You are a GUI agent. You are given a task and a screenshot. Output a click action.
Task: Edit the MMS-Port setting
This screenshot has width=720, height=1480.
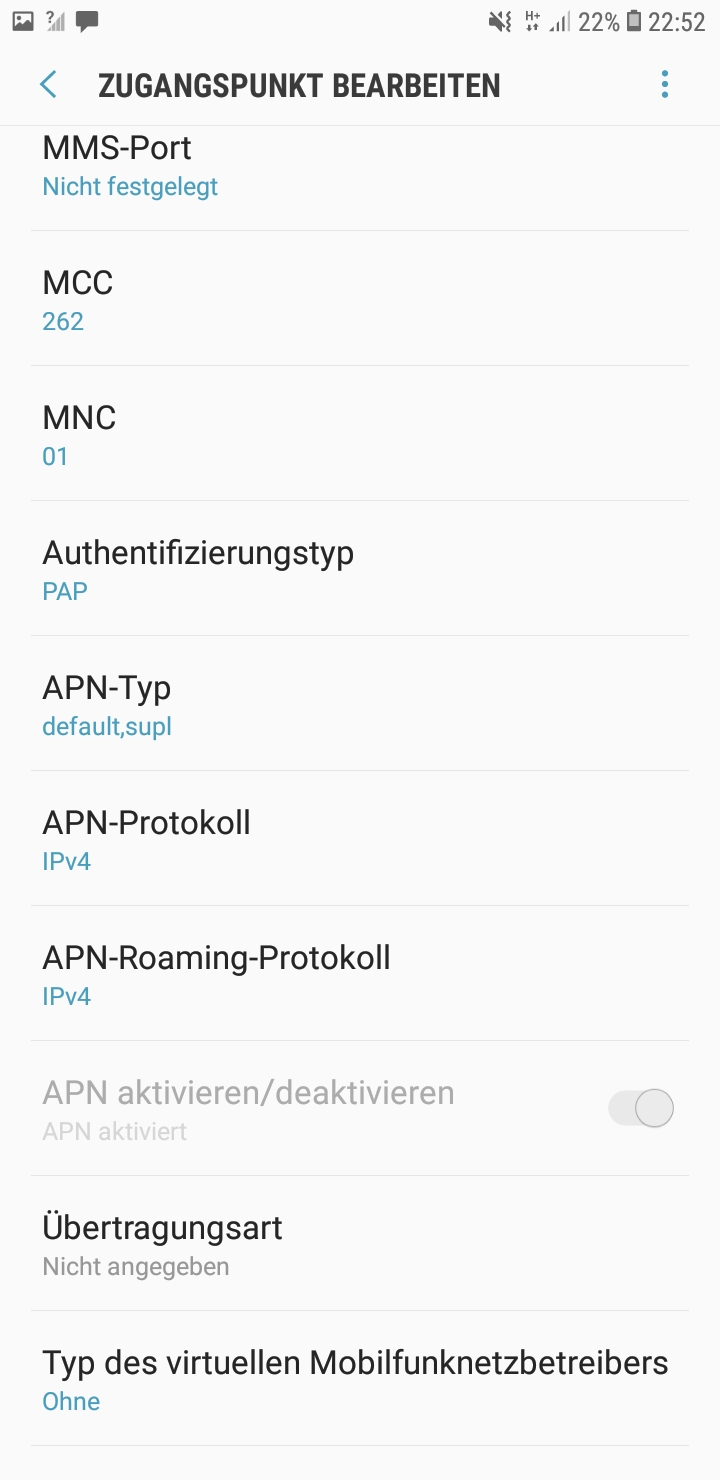[360, 166]
